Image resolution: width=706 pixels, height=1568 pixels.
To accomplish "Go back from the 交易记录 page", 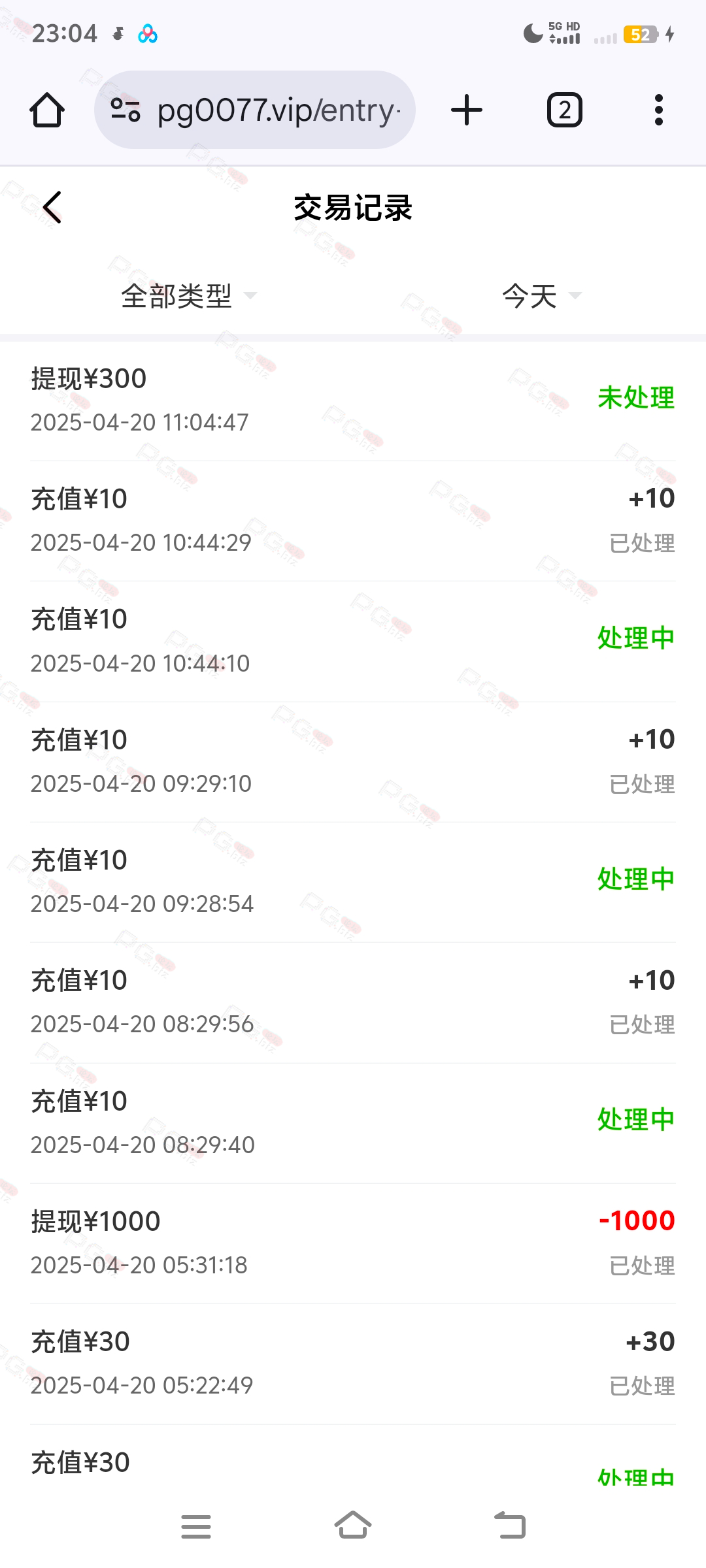I will pyautogui.click(x=52, y=208).
